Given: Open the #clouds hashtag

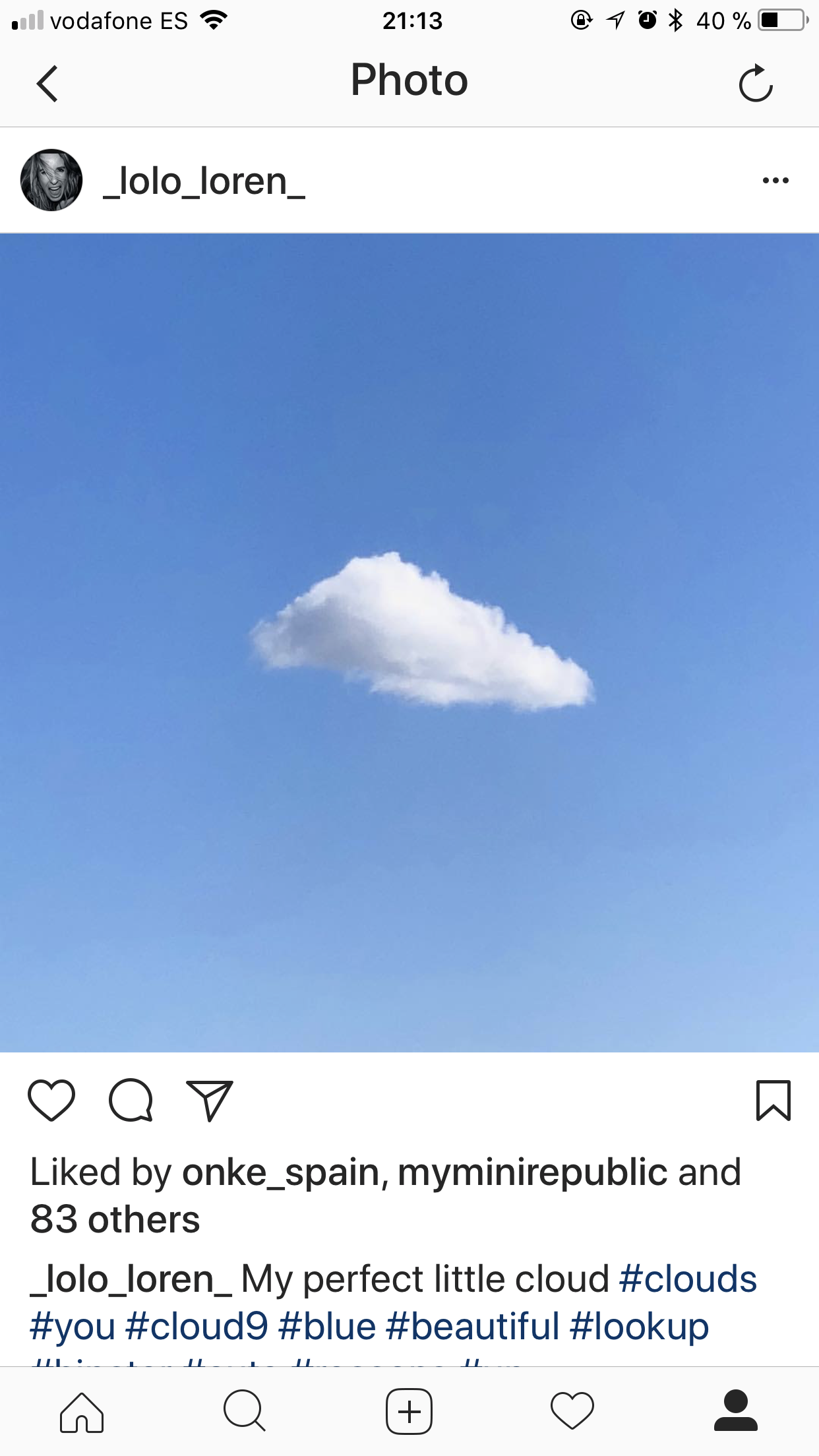Looking at the screenshot, I should [x=688, y=1279].
